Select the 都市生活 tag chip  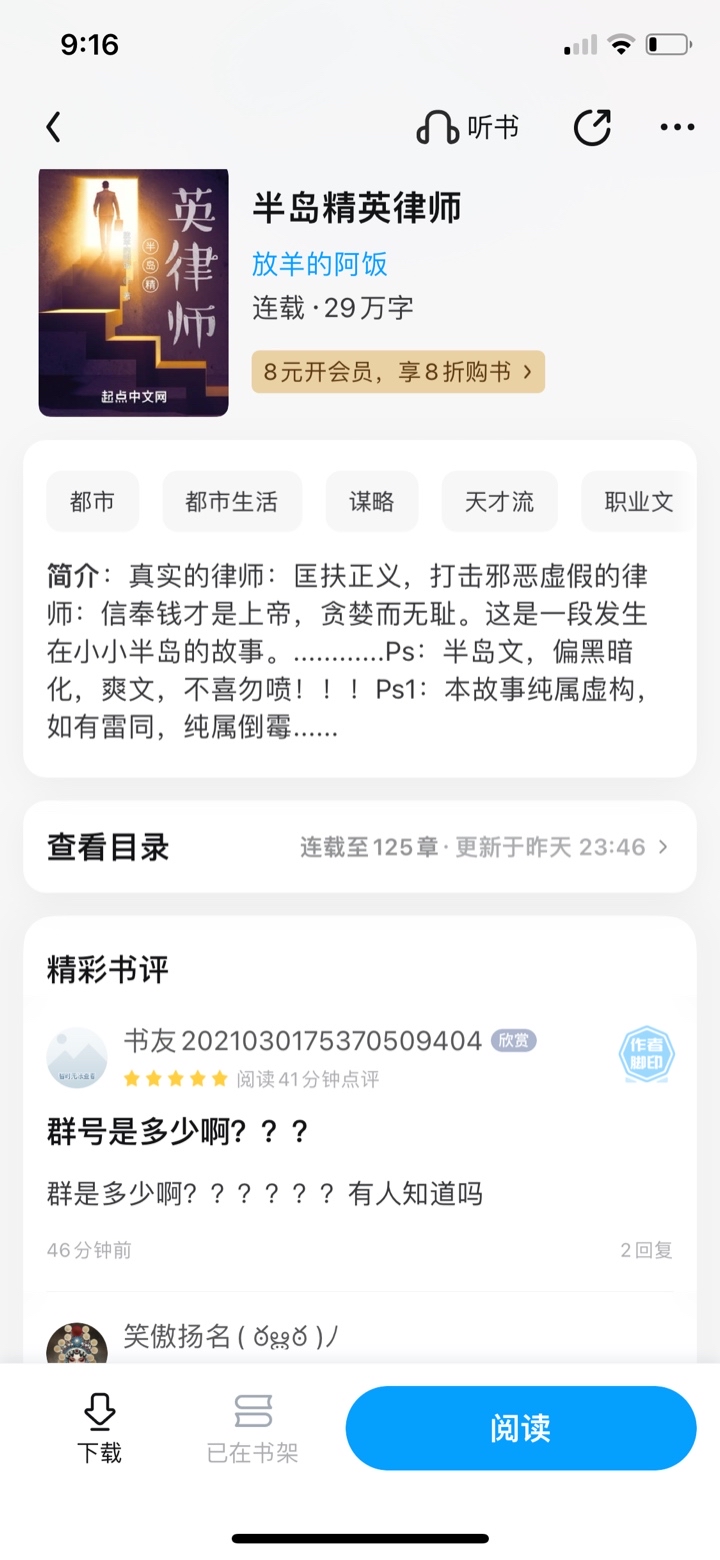[x=231, y=501]
